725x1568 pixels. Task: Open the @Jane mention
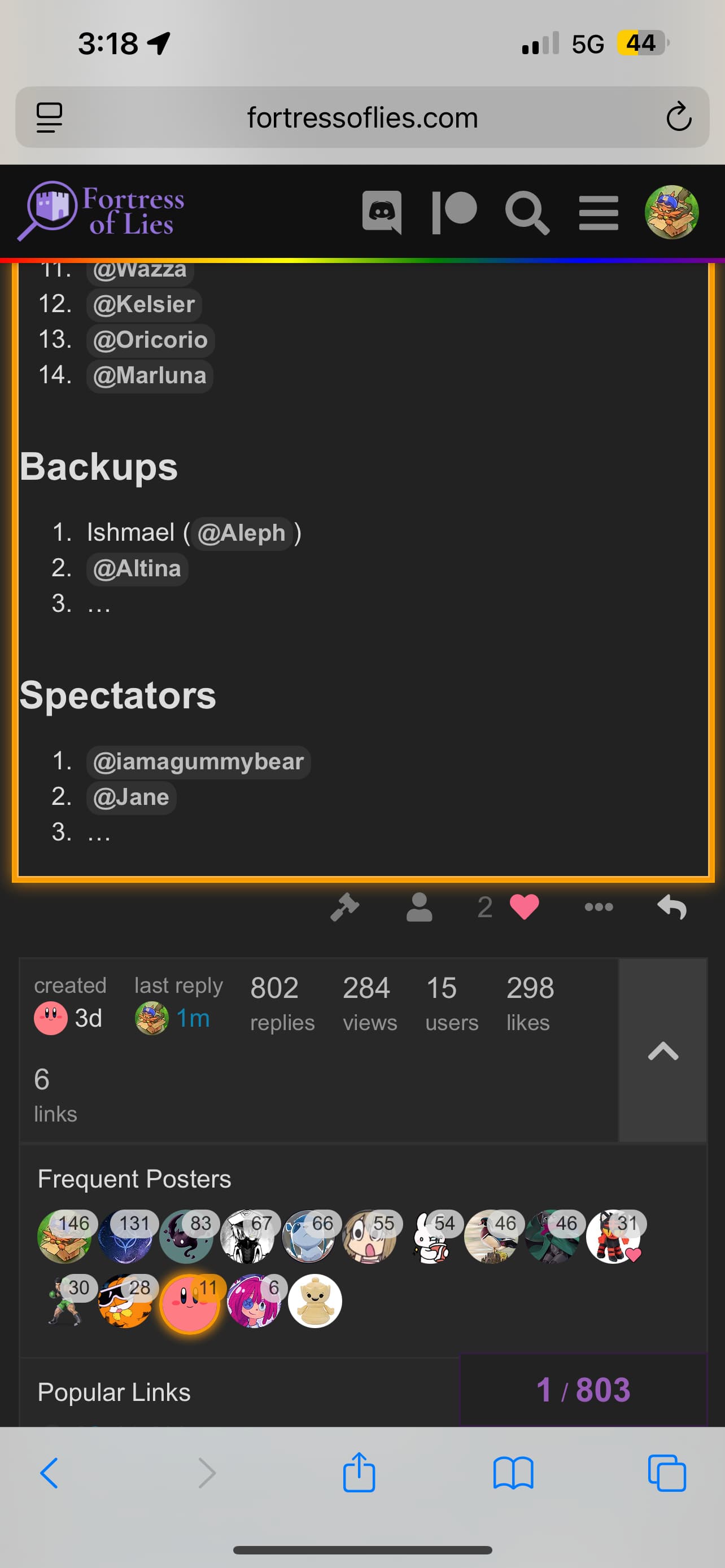click(132, 798)
